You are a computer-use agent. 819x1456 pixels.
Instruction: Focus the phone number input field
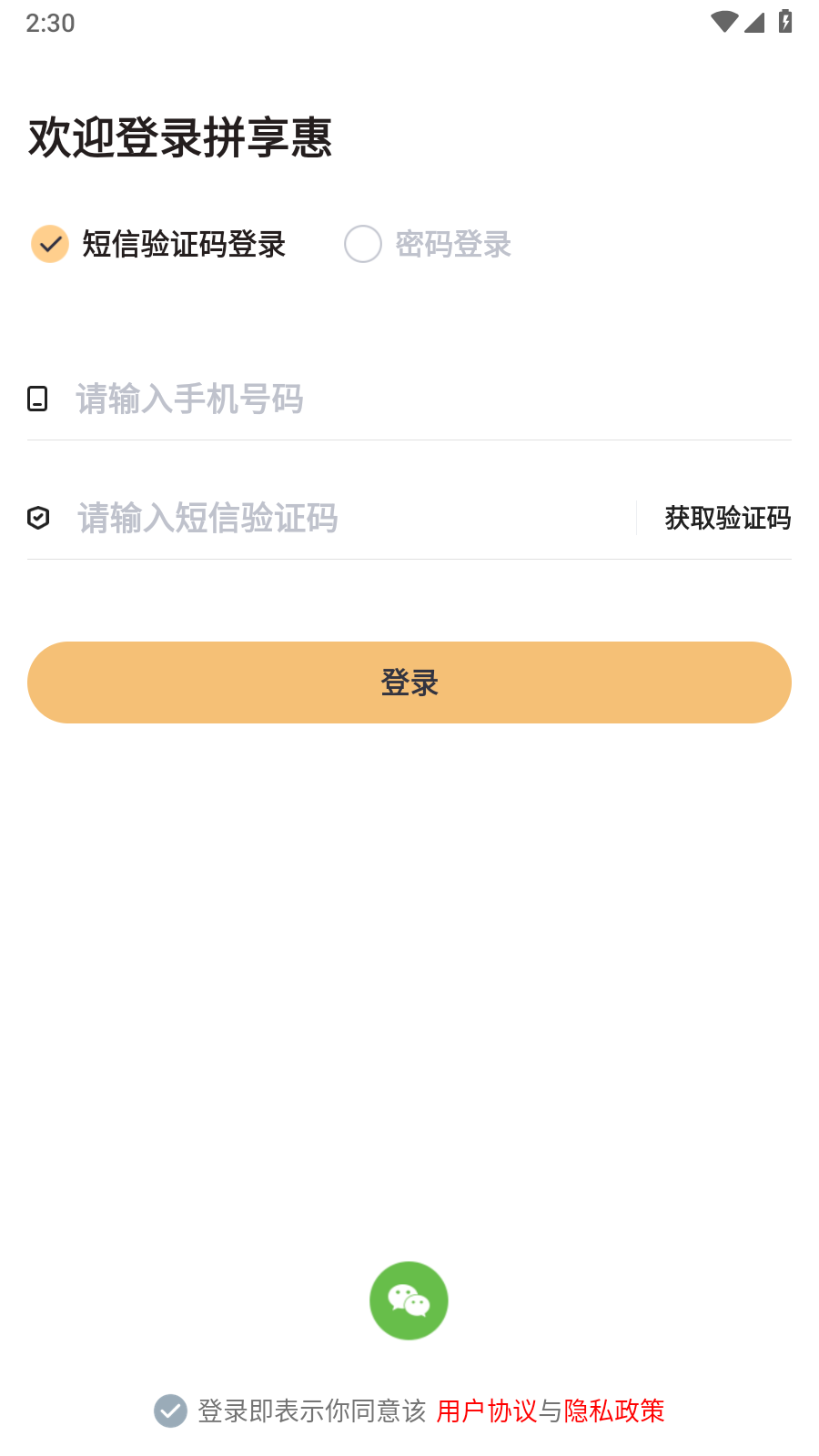[x=409, y=399]
